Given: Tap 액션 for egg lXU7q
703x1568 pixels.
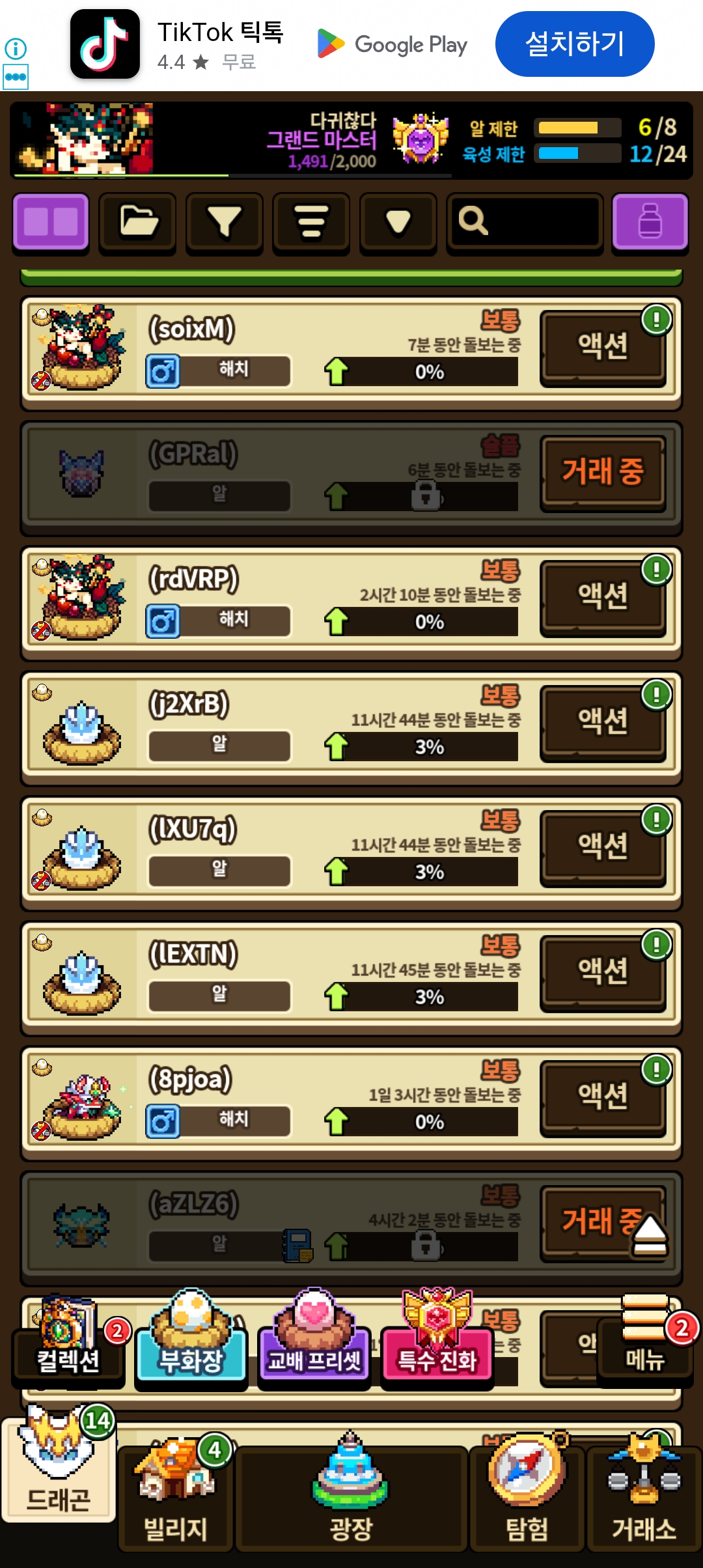Looking at the screenshot, I should (603, 847).
